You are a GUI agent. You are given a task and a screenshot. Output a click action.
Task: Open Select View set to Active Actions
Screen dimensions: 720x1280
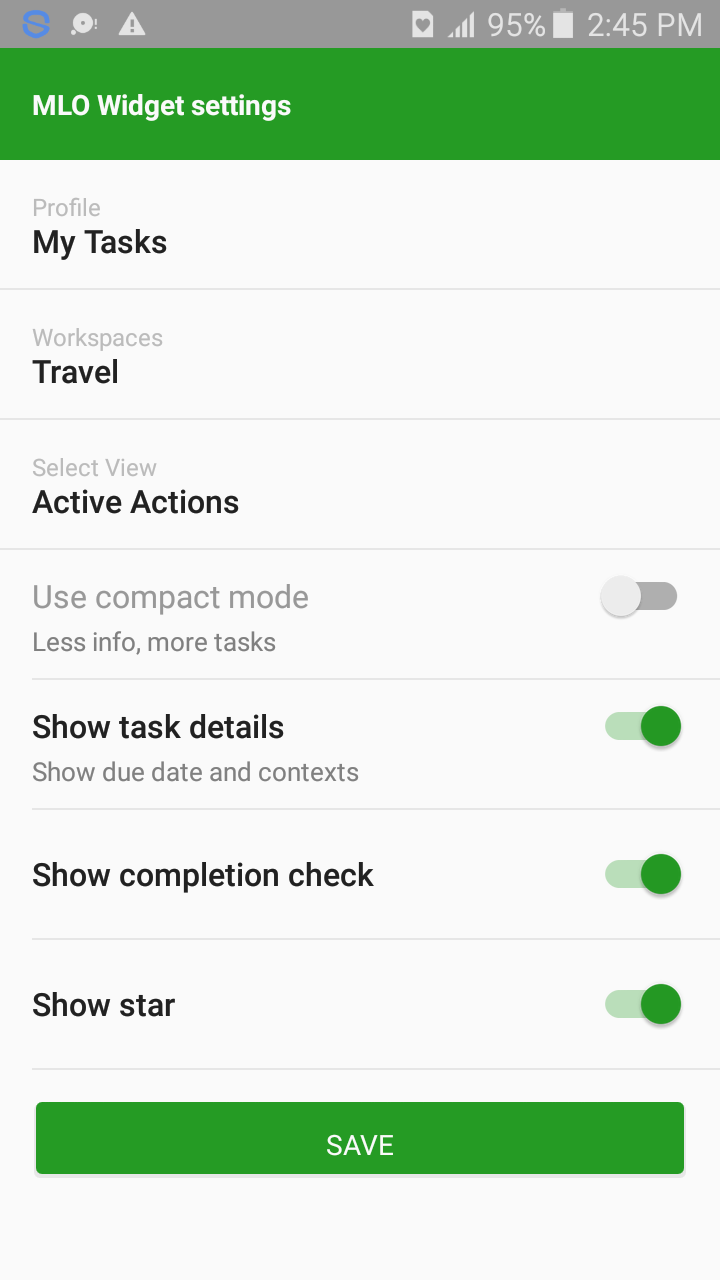coord(360,486)
